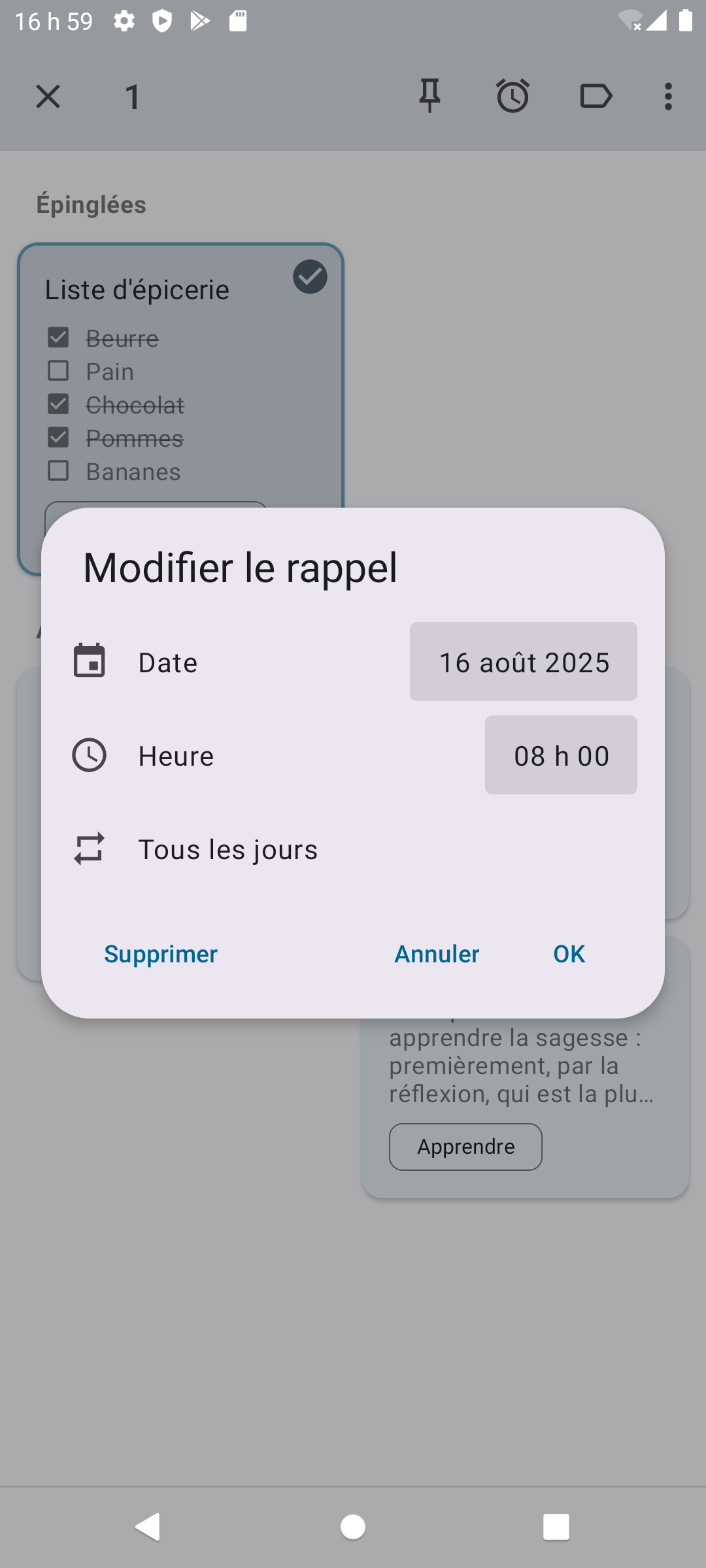The width and height of the screenshot is (706, 1568).
Task: Open the Tous les jours repeat option
Action: pos(227,849)
